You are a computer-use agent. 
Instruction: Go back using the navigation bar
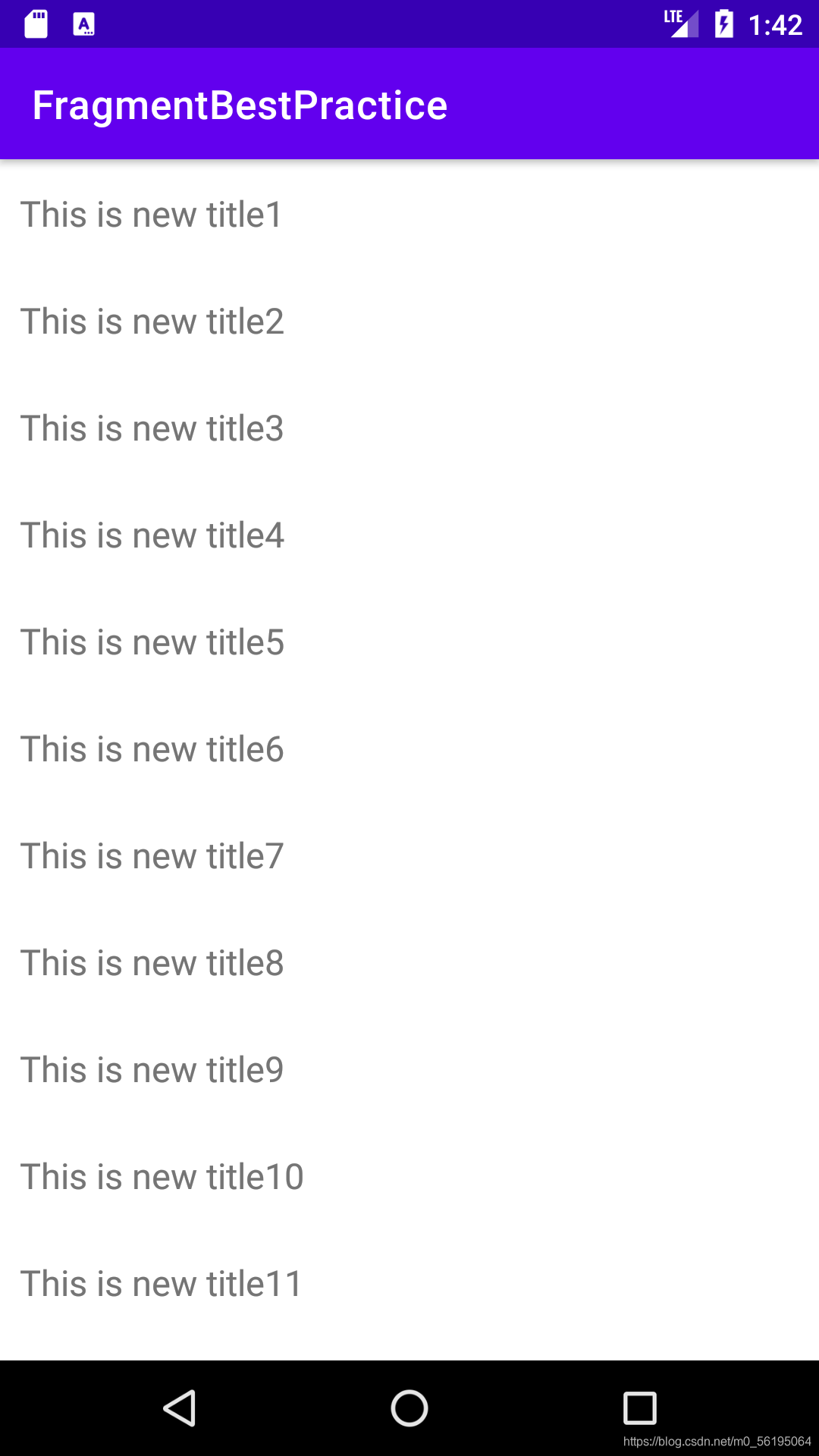(x=180, y=1408)
